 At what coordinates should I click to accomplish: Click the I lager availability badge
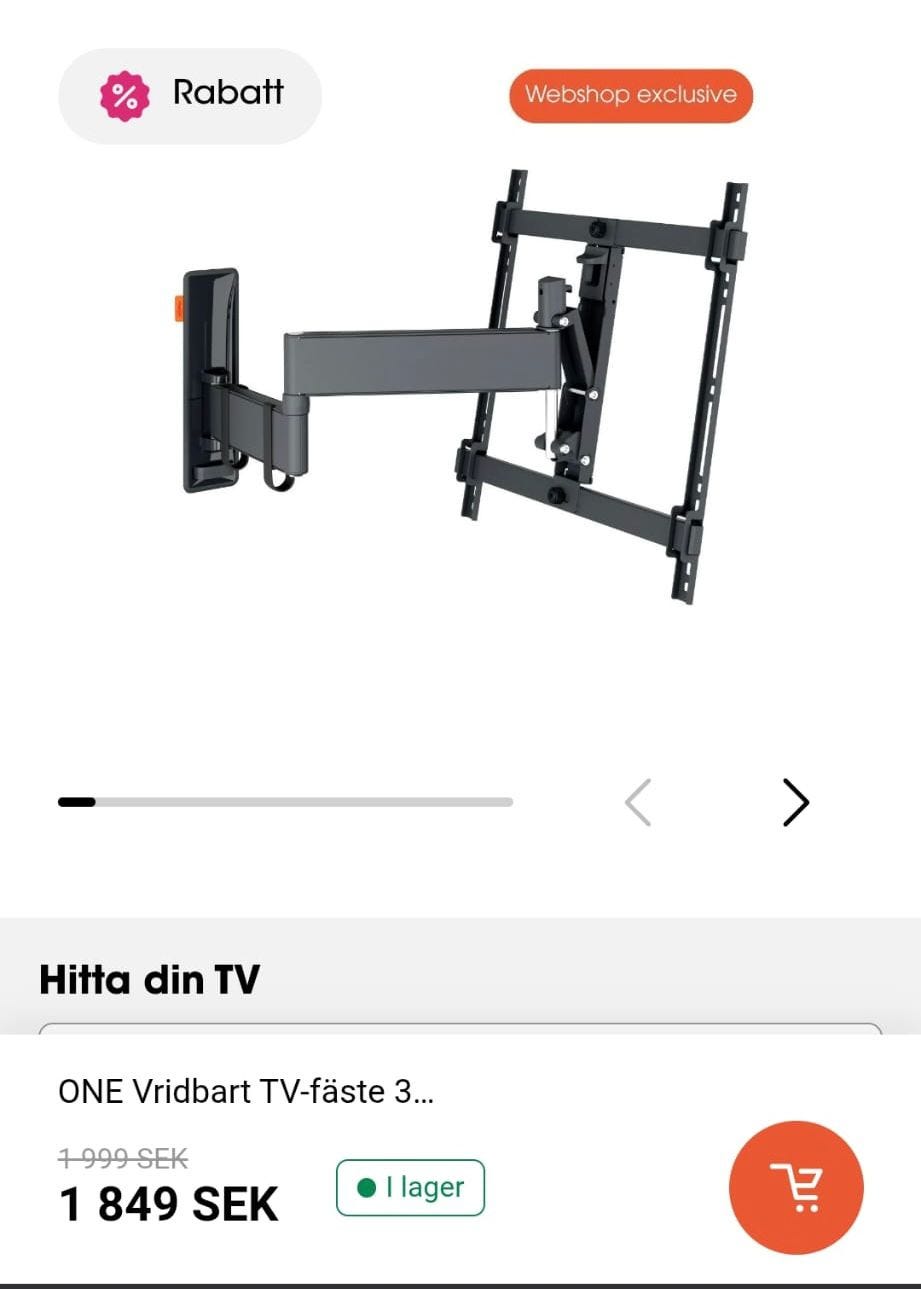point(408,1187)
